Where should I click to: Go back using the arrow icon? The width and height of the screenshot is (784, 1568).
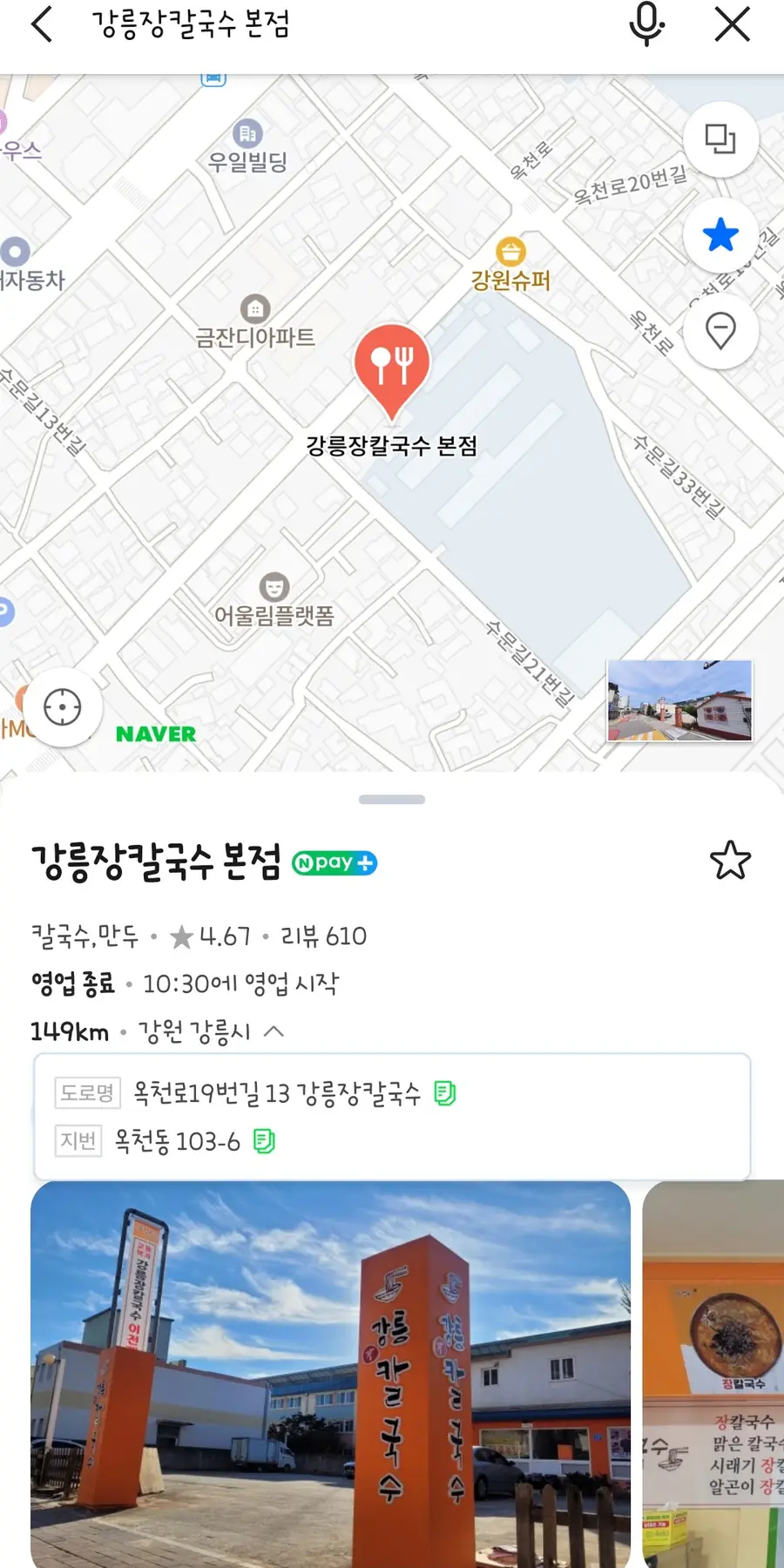coord(41,24)
